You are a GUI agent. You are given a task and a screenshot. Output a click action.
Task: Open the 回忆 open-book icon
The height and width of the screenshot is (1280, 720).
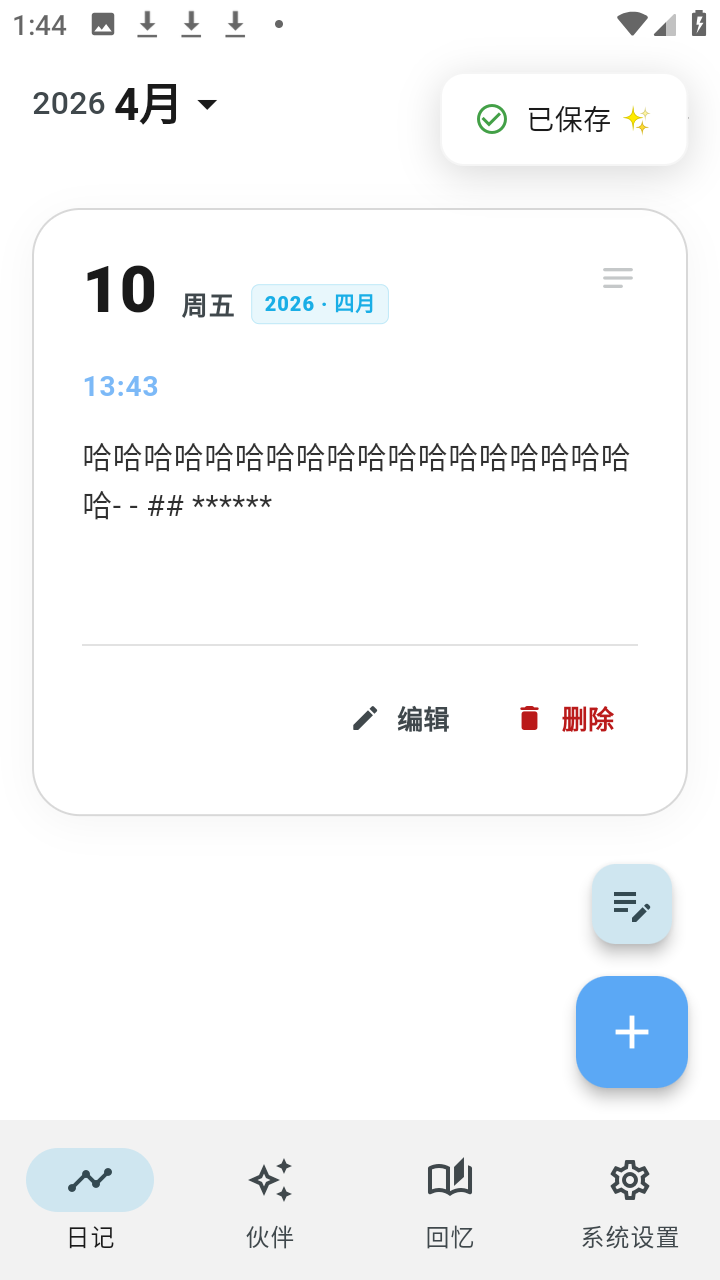click(x=449, y=1180)
